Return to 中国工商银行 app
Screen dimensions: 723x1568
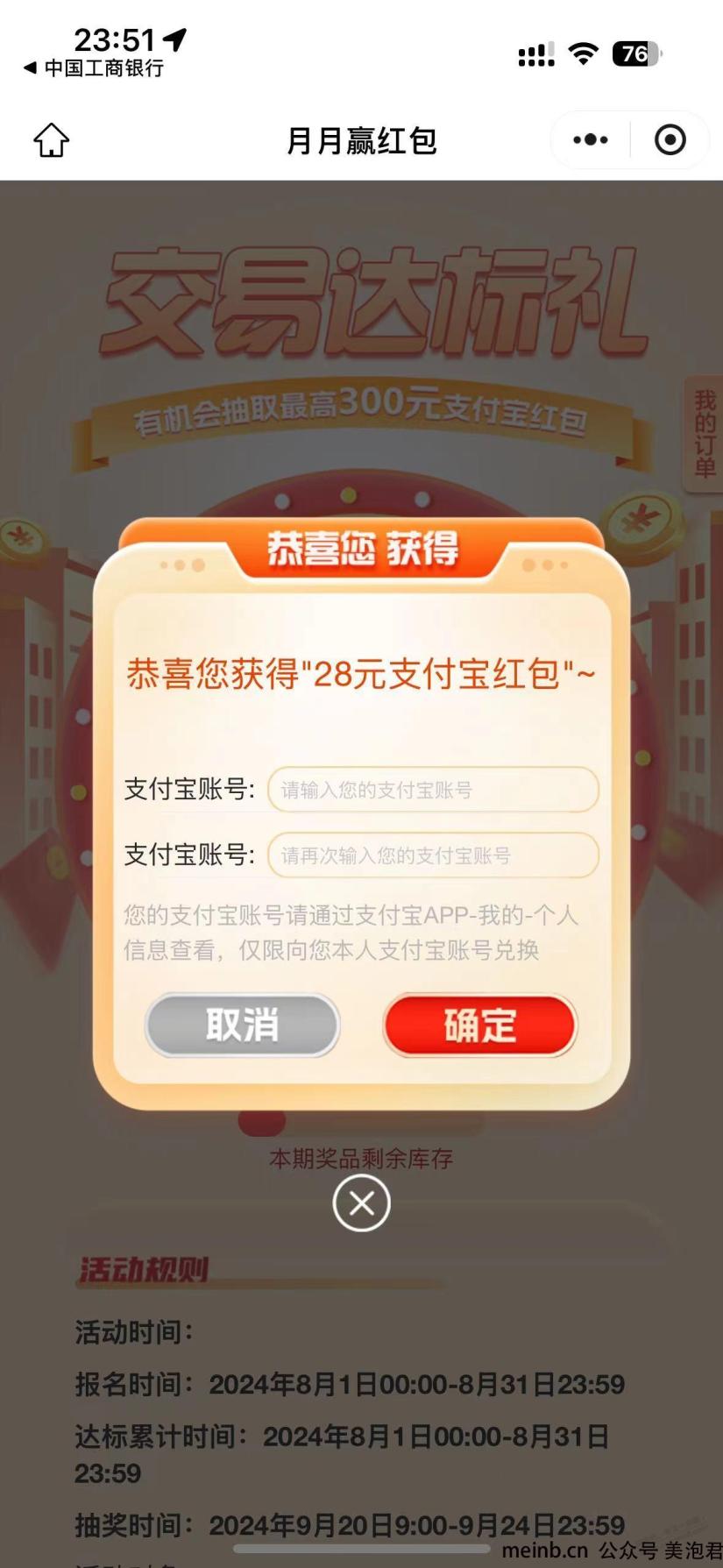[x=94, y=68]
